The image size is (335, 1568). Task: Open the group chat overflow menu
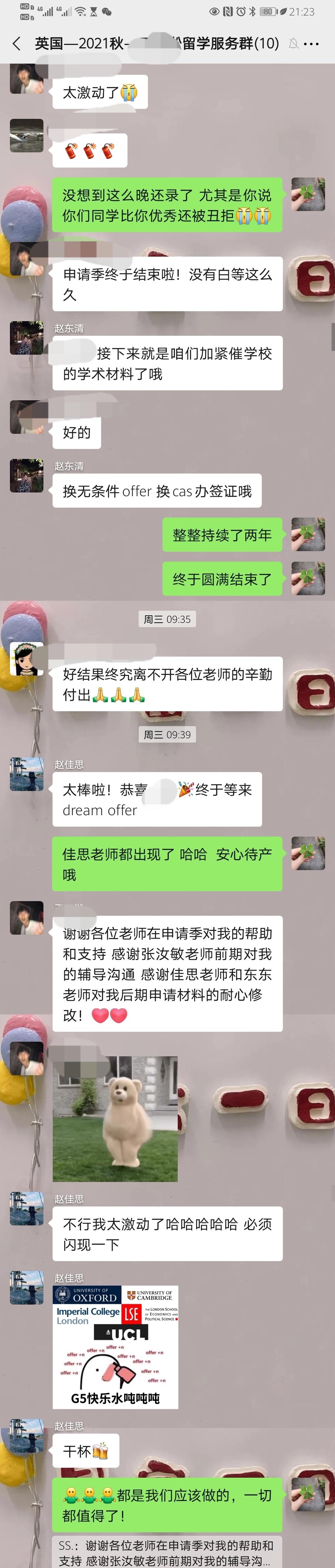click(311, 44)
